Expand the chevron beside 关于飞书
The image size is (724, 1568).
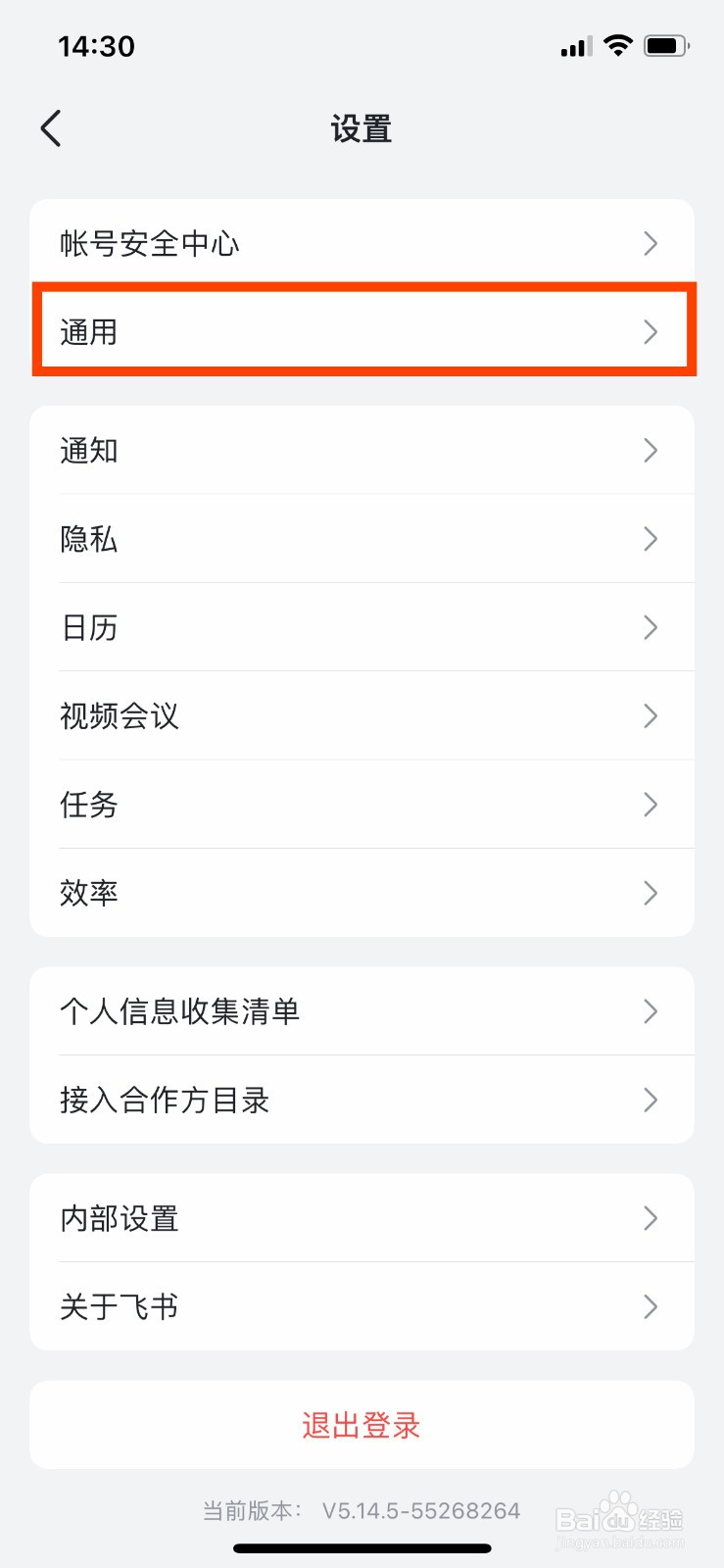tap(651, 1305)
